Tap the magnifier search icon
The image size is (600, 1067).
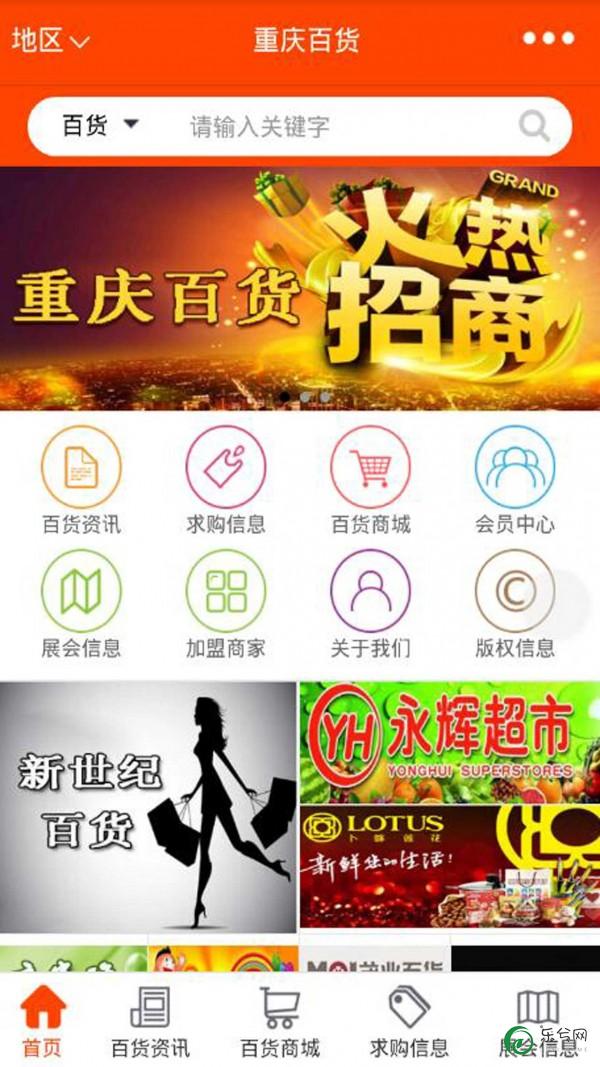[534, 127]
